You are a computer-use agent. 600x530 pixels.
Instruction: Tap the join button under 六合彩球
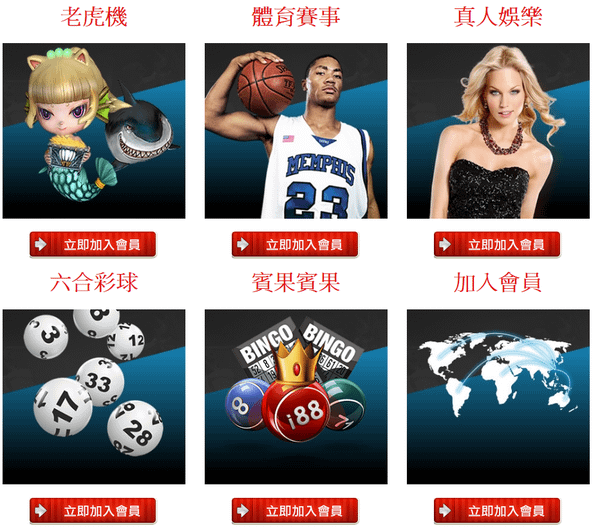point(93,510)
